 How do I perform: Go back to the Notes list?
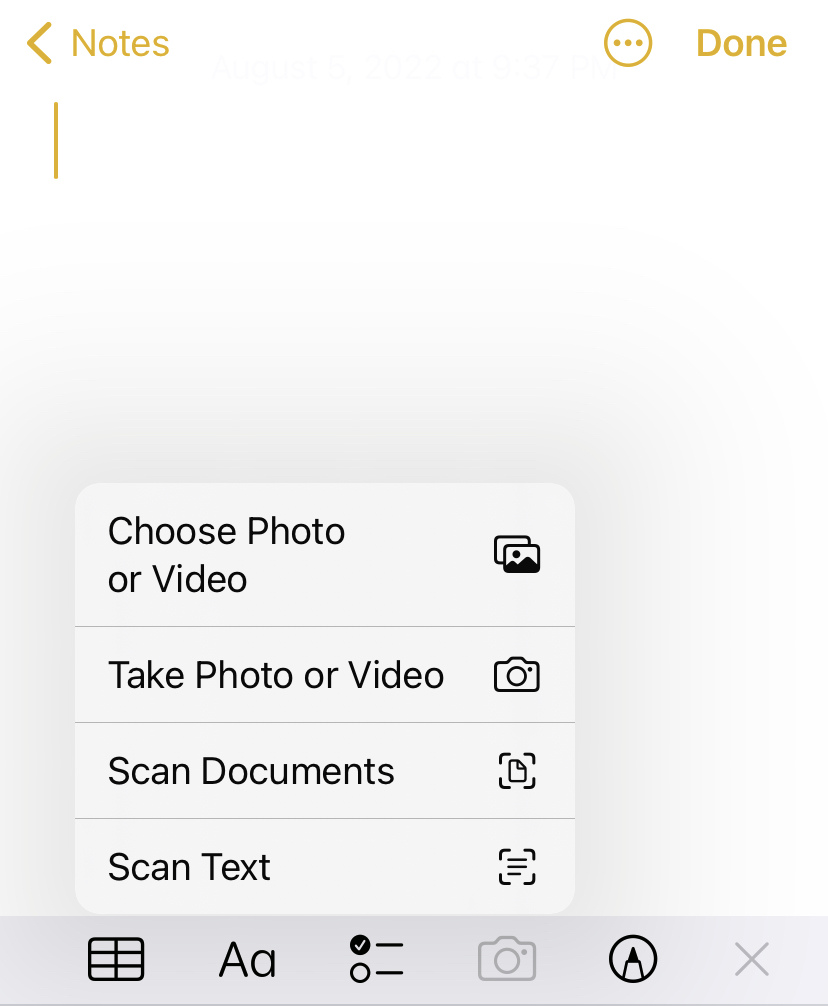tap(98, 44)
